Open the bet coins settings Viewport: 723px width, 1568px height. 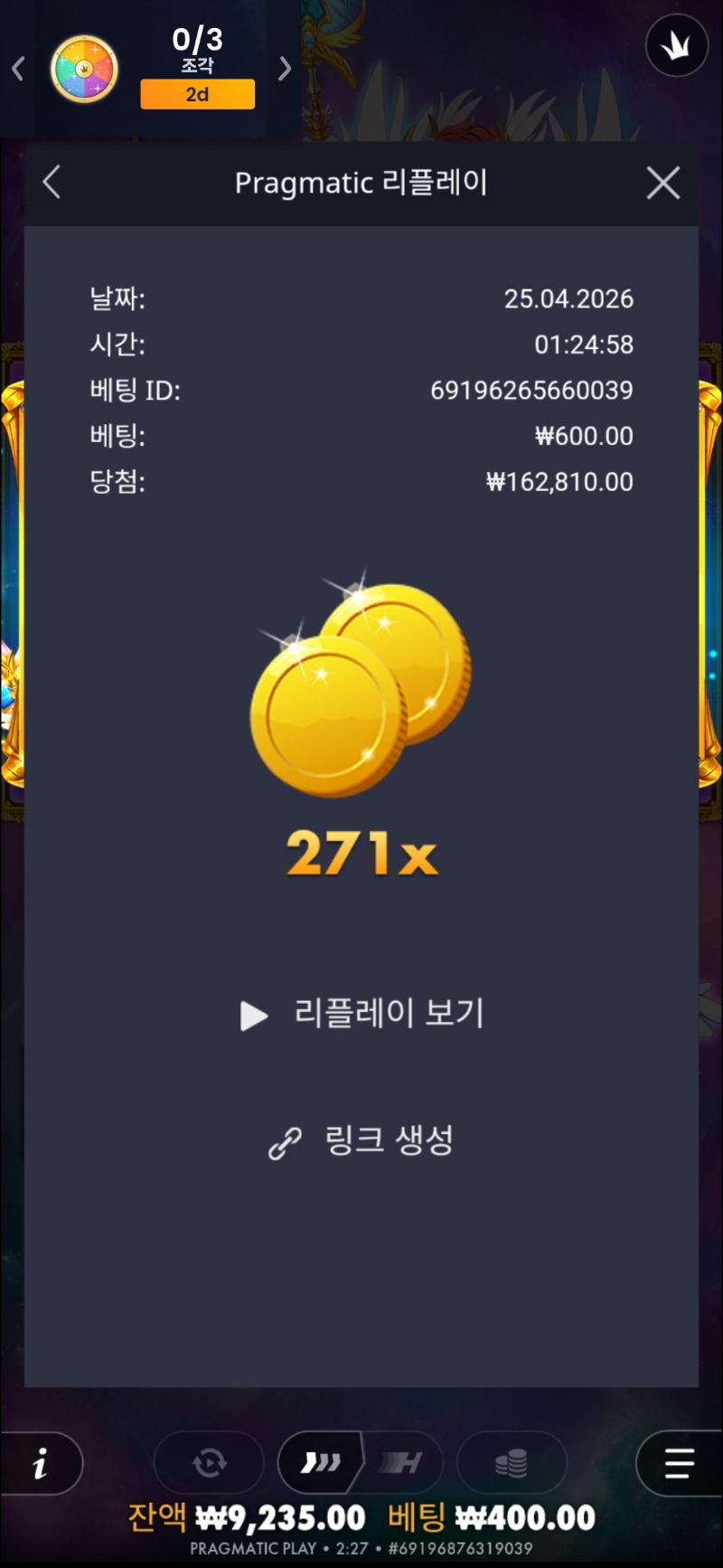click(512, 1463)
